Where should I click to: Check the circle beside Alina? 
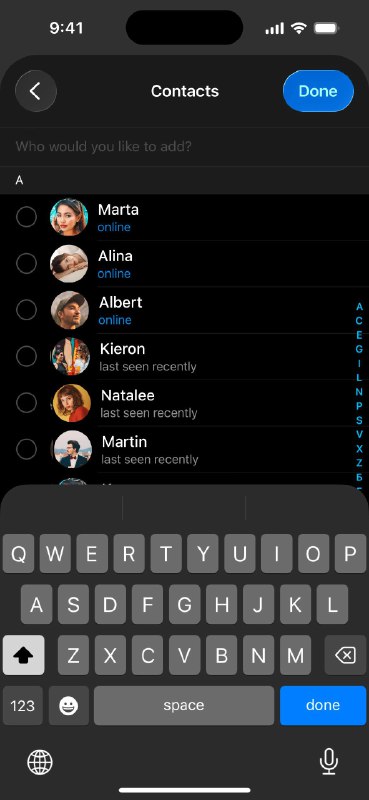tap(26, 264)
